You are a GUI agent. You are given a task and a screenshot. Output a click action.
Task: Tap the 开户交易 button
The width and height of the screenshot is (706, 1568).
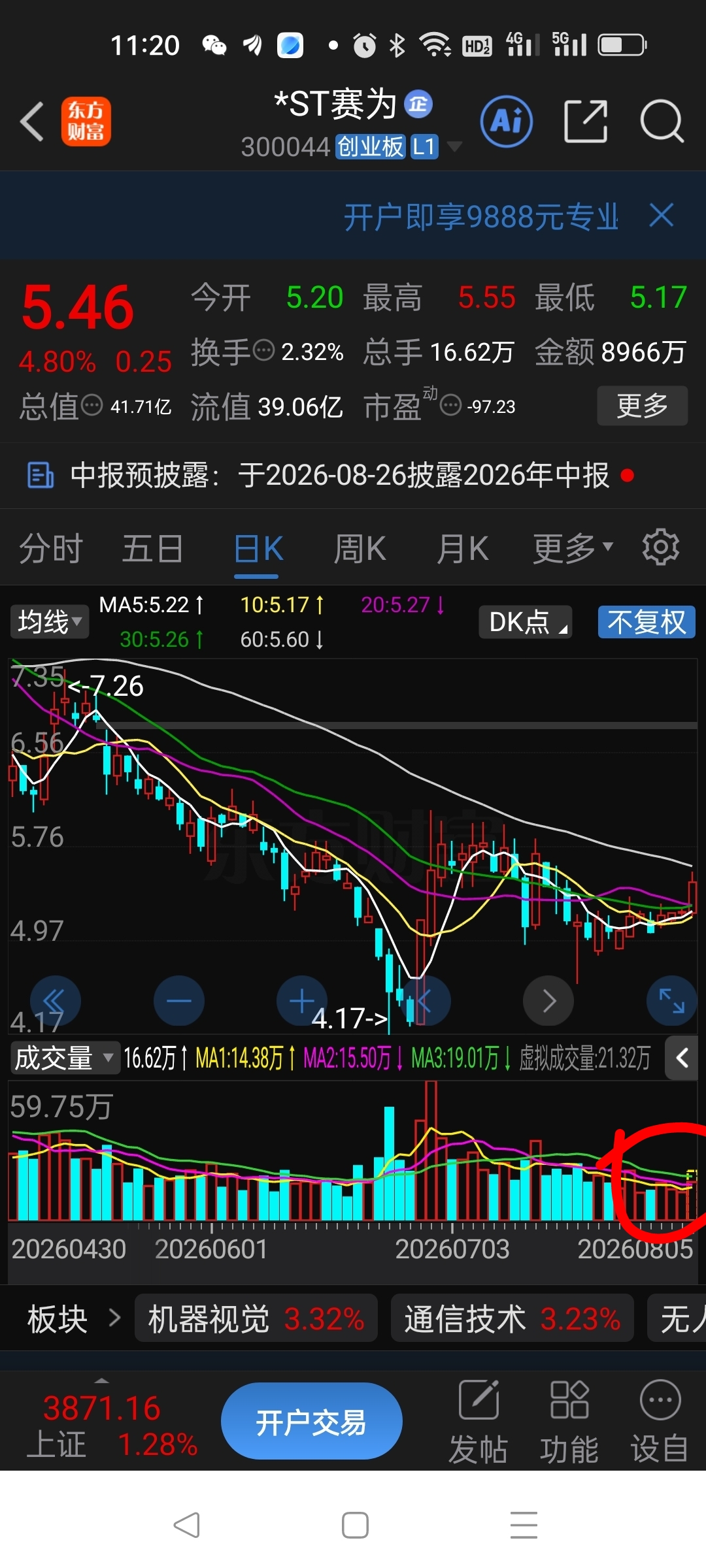[x=311, y=1422]
